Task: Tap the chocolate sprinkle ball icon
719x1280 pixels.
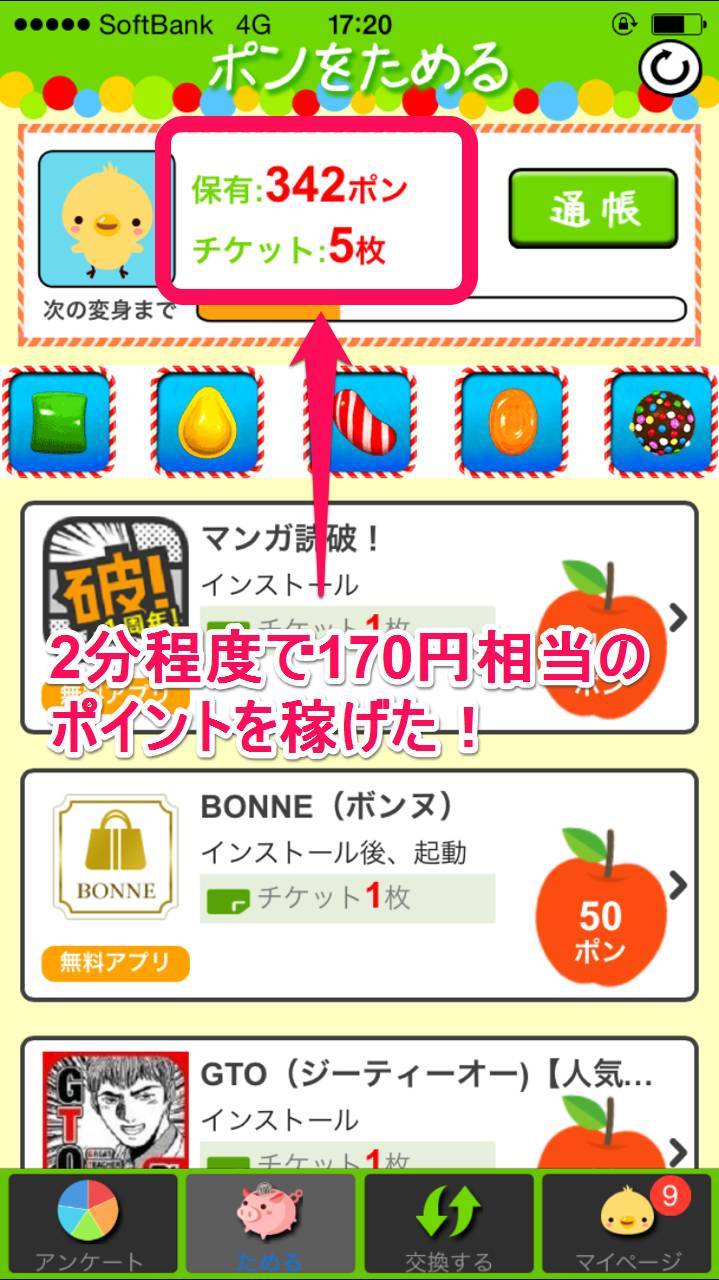Action: [661, 421]
